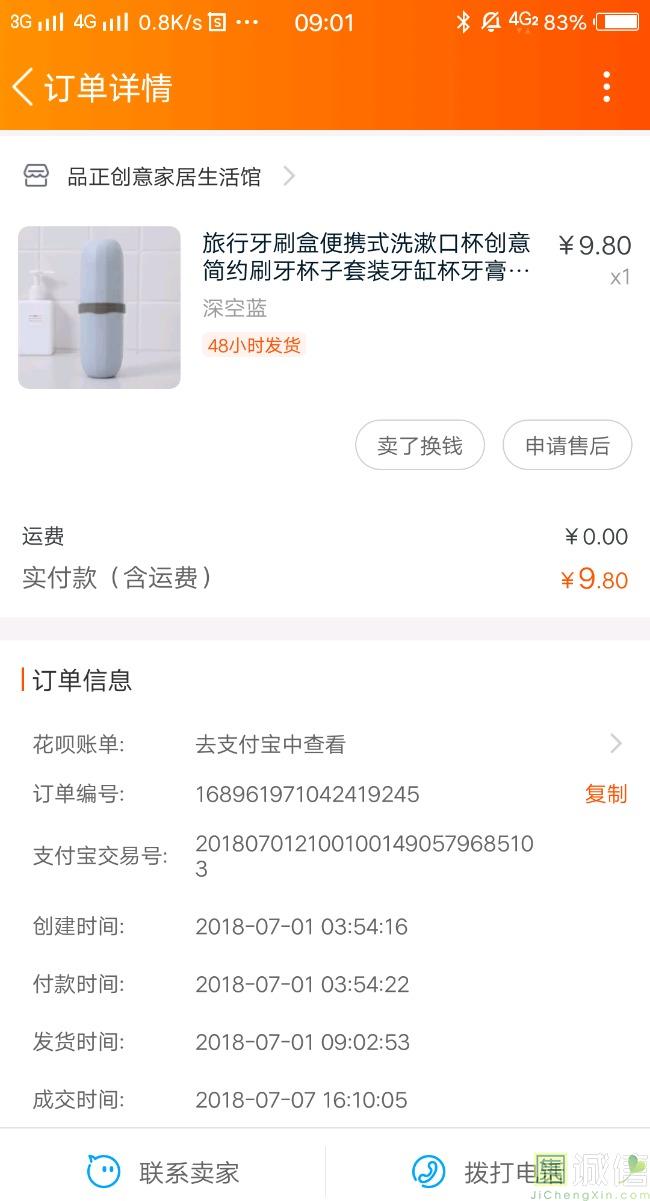Tap 联系卖家 to contact the seller
The image size is (650, 1201).
(163, 1170)
